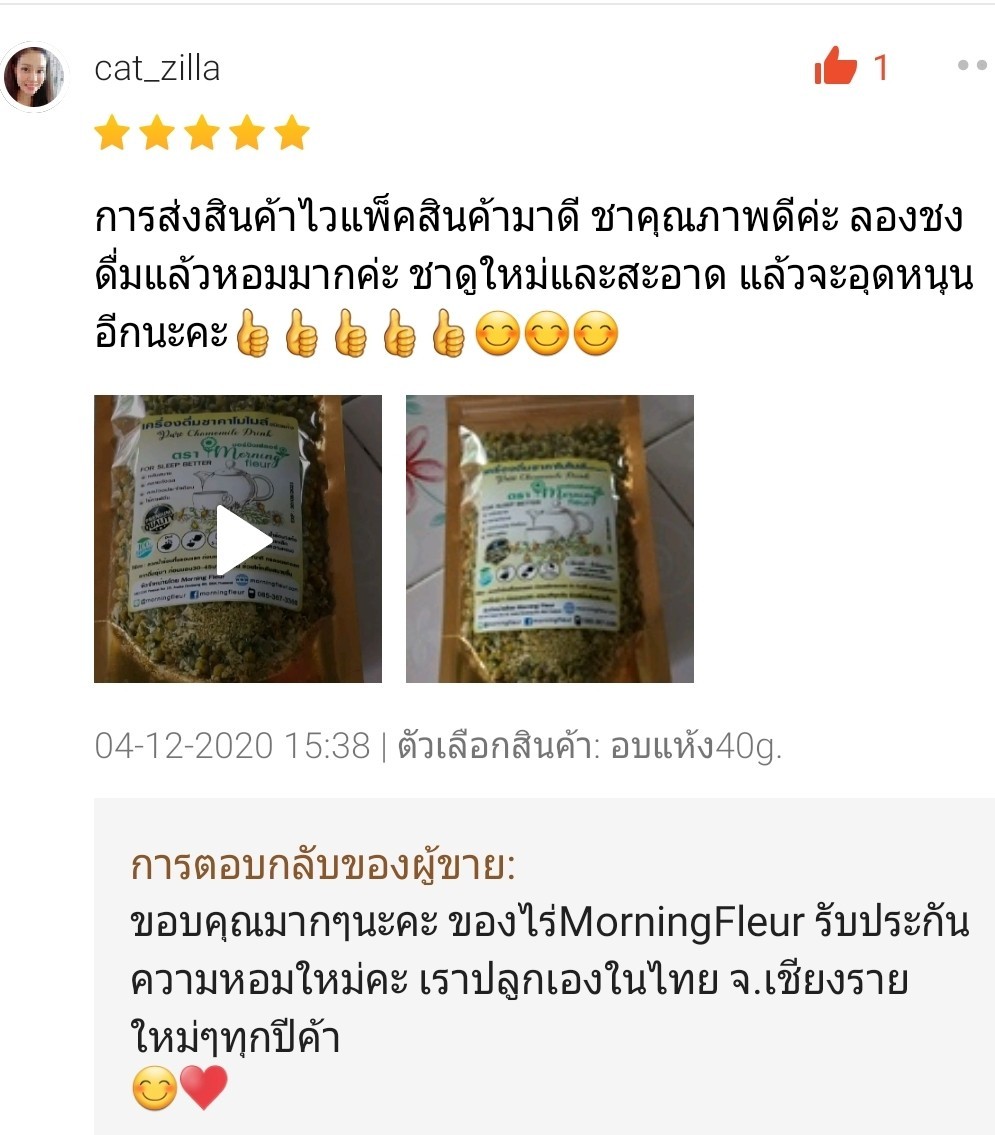Image resolution: width=995 pixels, height=1135 pixels.
Task: Open the overflow menu on cat_zilla's review
Action: (x=971, y=66)
